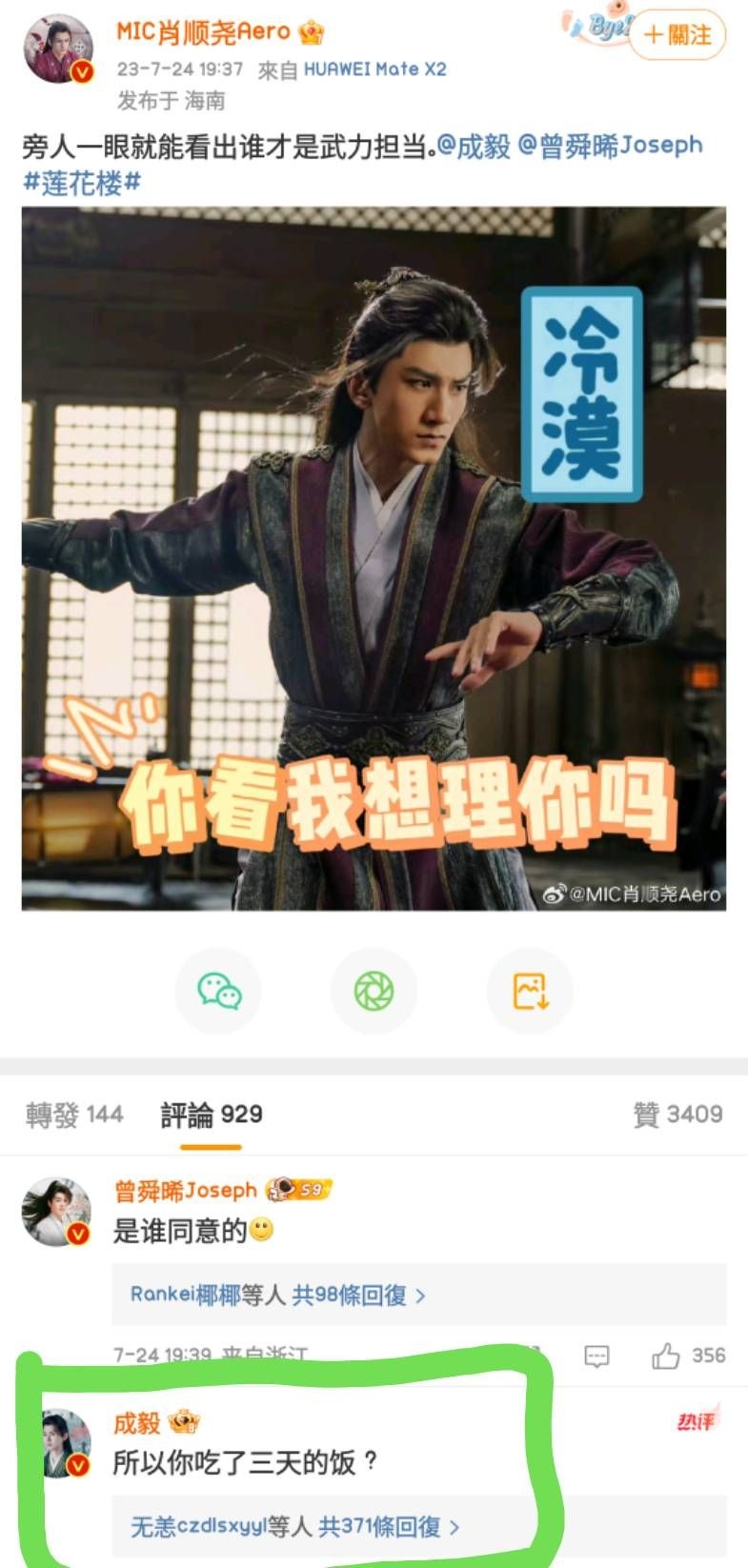Open the @成毅 mention in post
Screen dimensions: 748x1568
(x=474, y=146)
